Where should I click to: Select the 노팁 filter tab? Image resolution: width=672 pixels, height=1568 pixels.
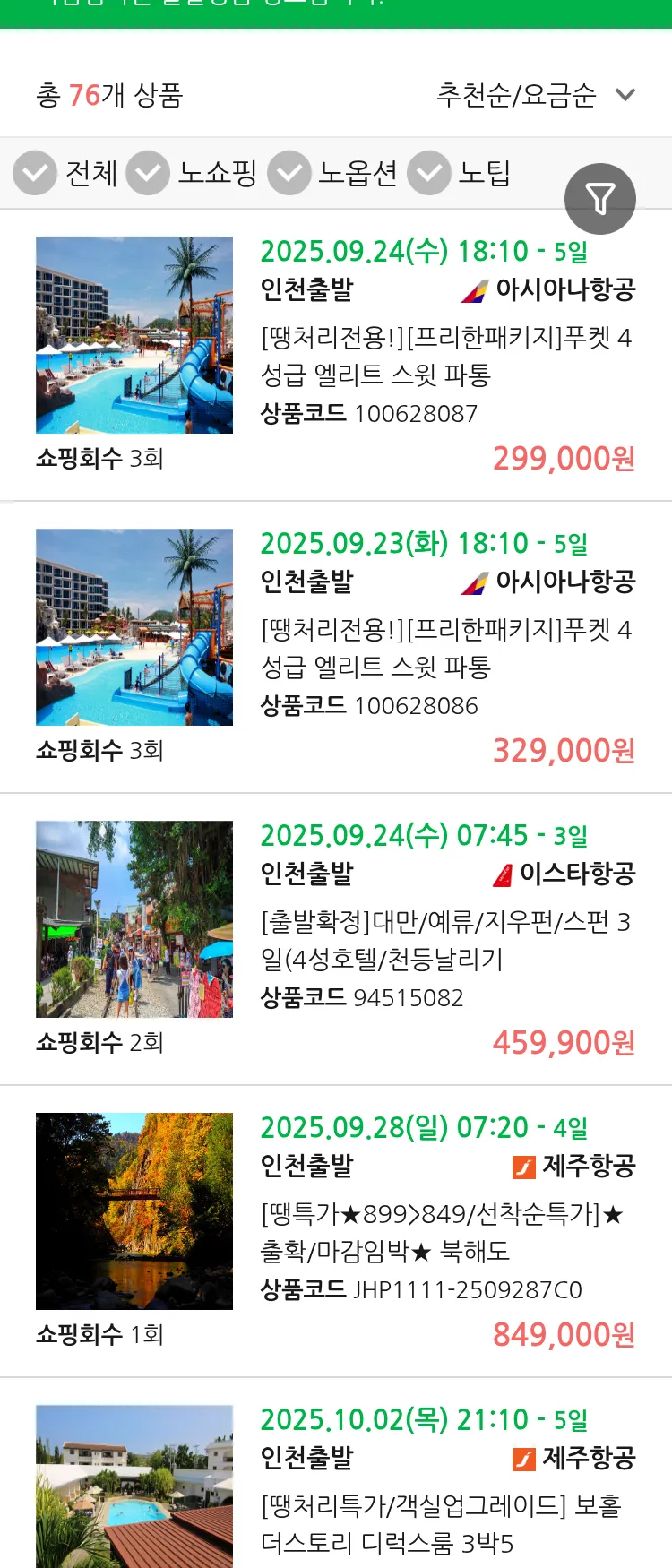(486, 173)
